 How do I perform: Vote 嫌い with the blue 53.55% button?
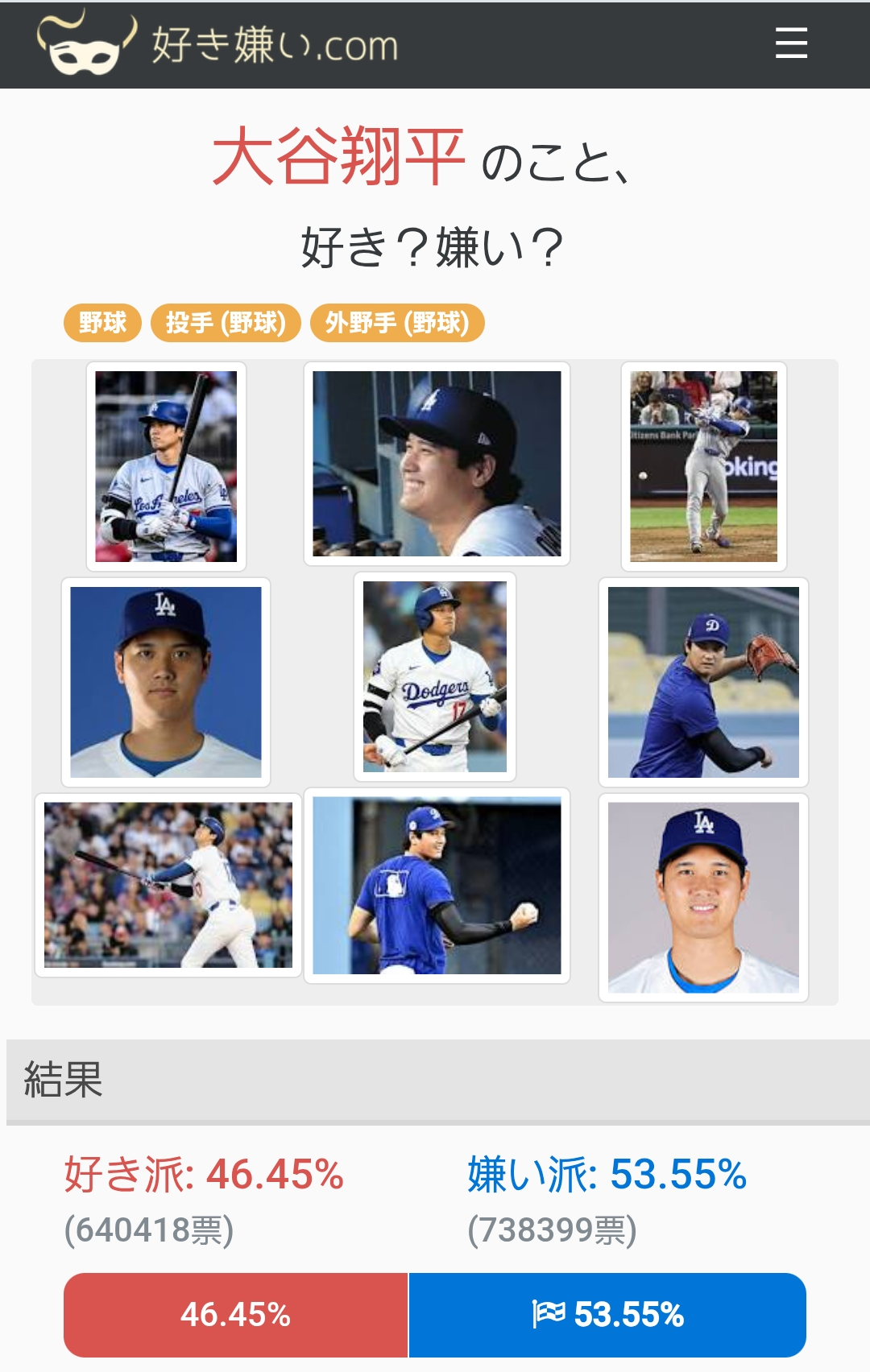[x=607, y=1315]
